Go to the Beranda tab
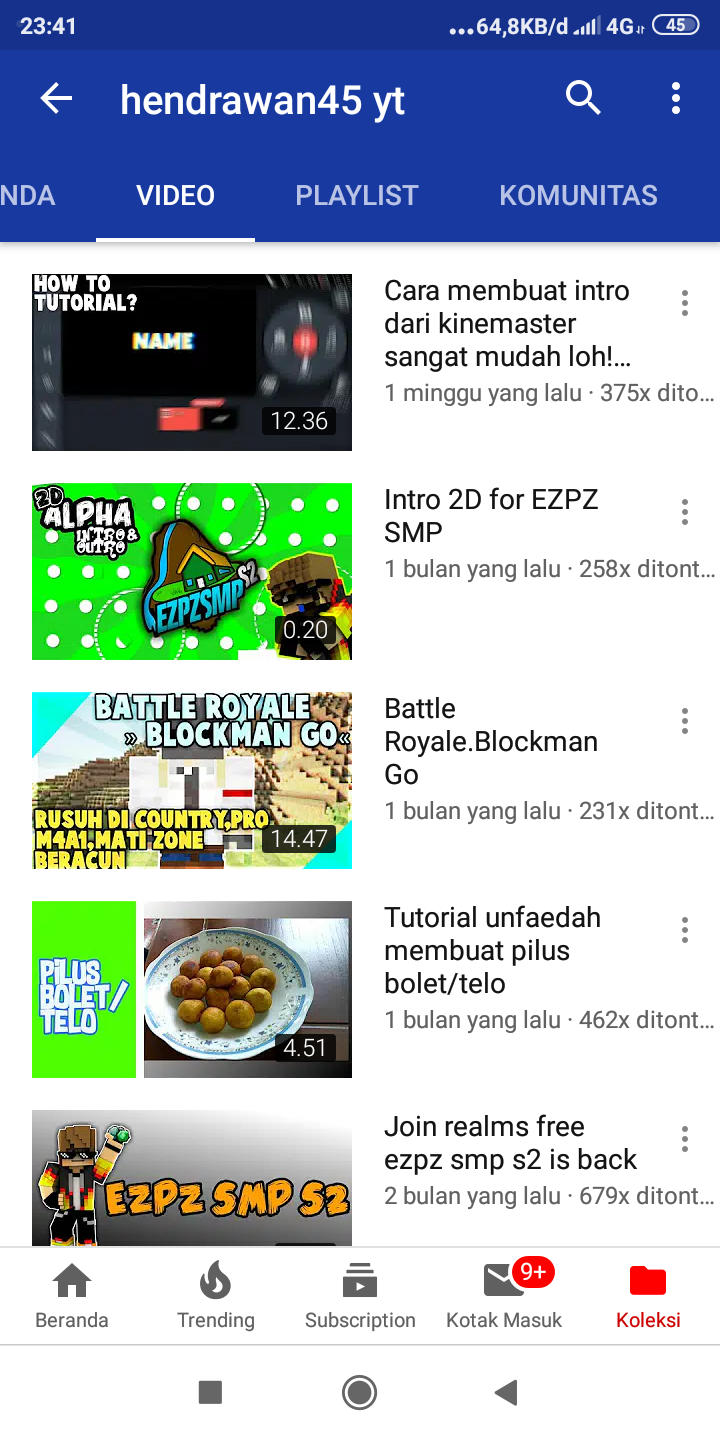Screen dimensions: 720x1440 pos(72,1296)
